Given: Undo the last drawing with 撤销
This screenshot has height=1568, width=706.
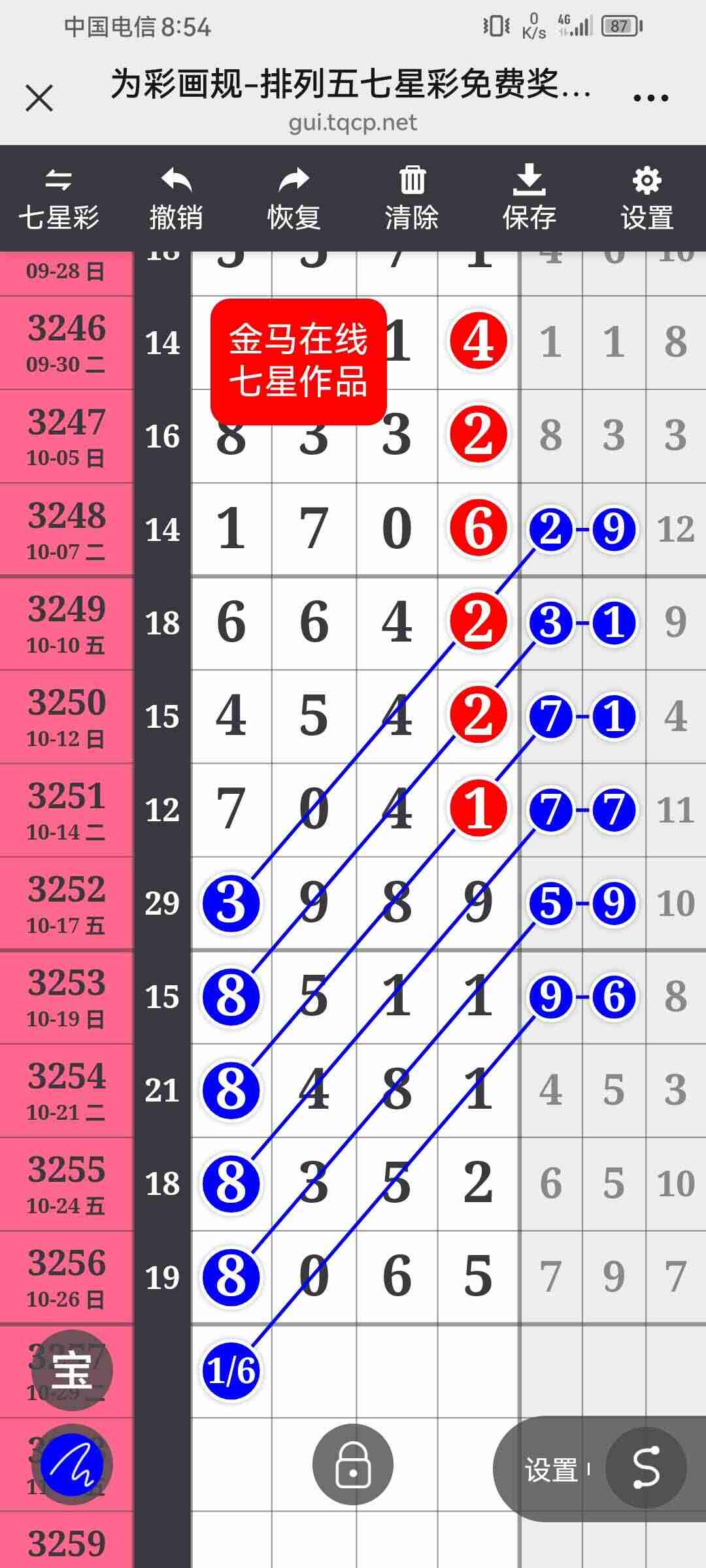Looking at the screenshot, I should (x=176, y=199).
